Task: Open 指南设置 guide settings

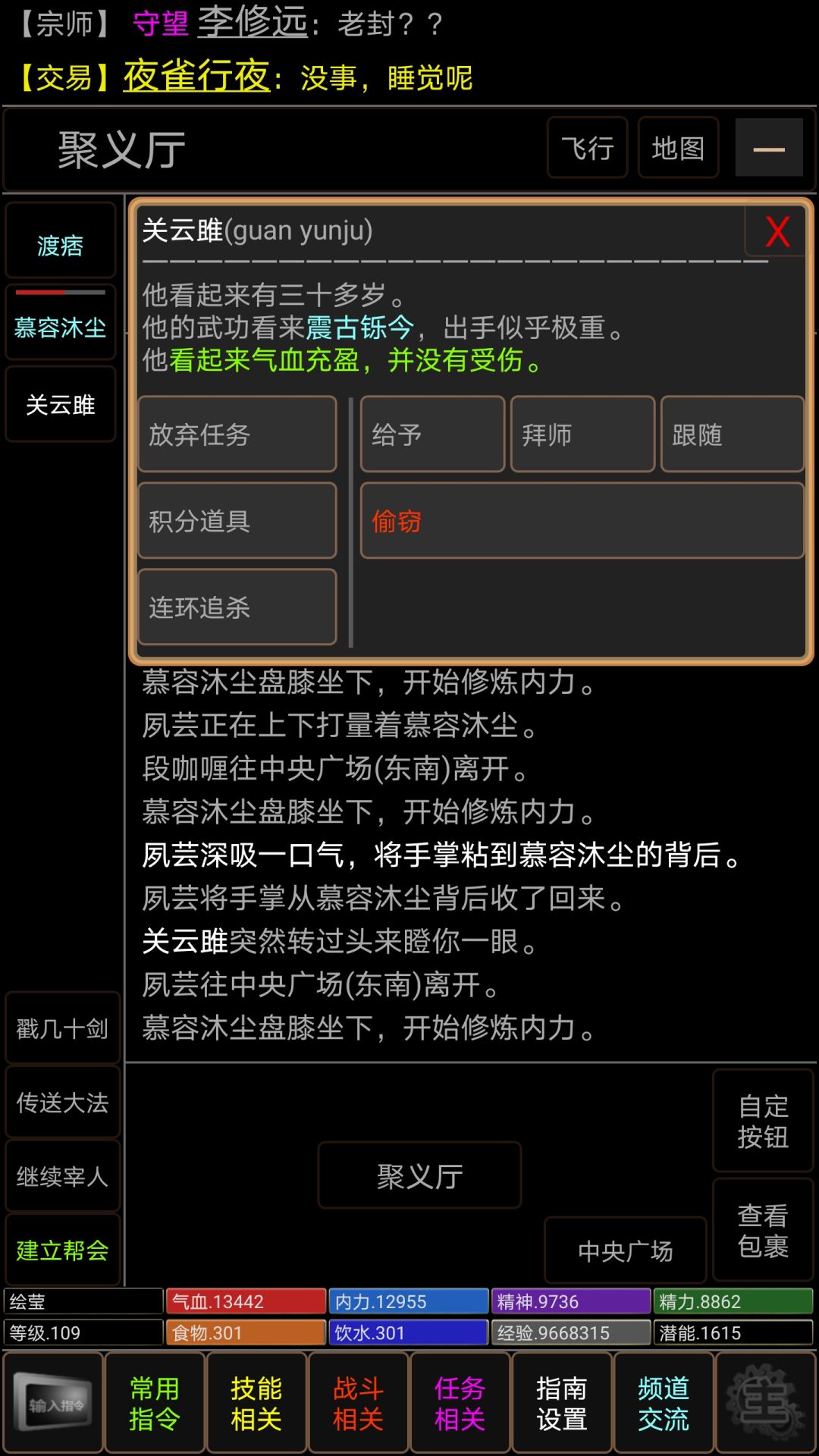Action: click(562, 1401)
